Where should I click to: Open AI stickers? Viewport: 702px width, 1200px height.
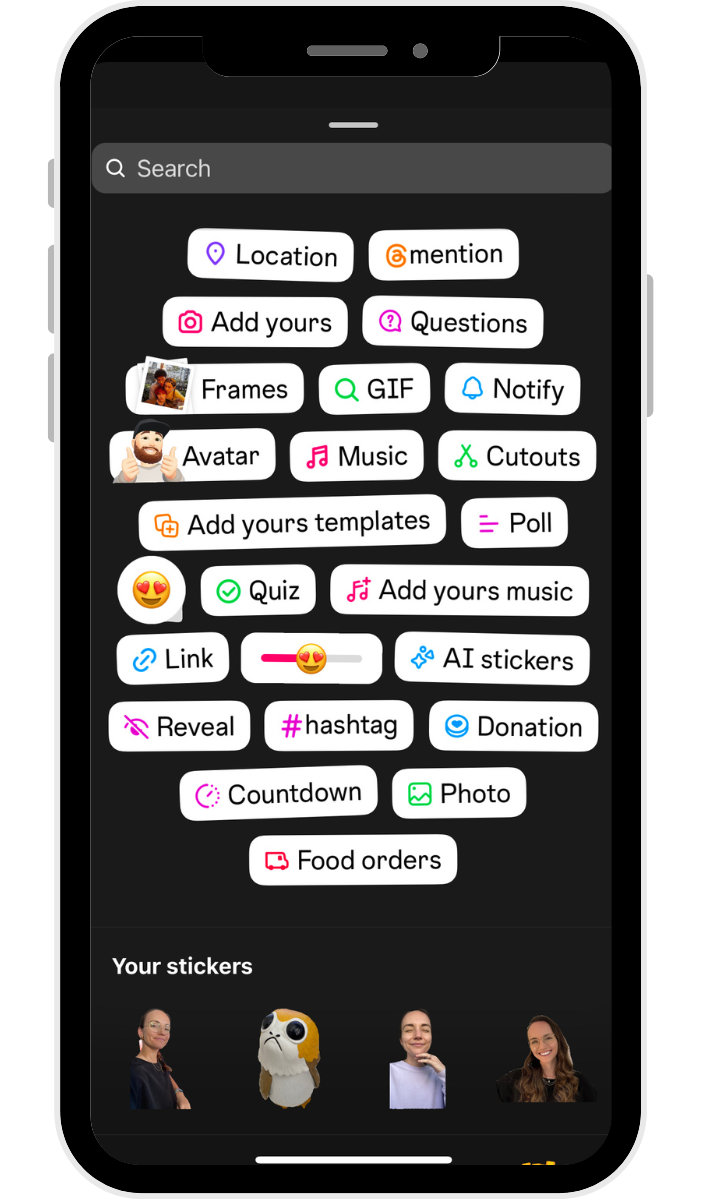492,659
